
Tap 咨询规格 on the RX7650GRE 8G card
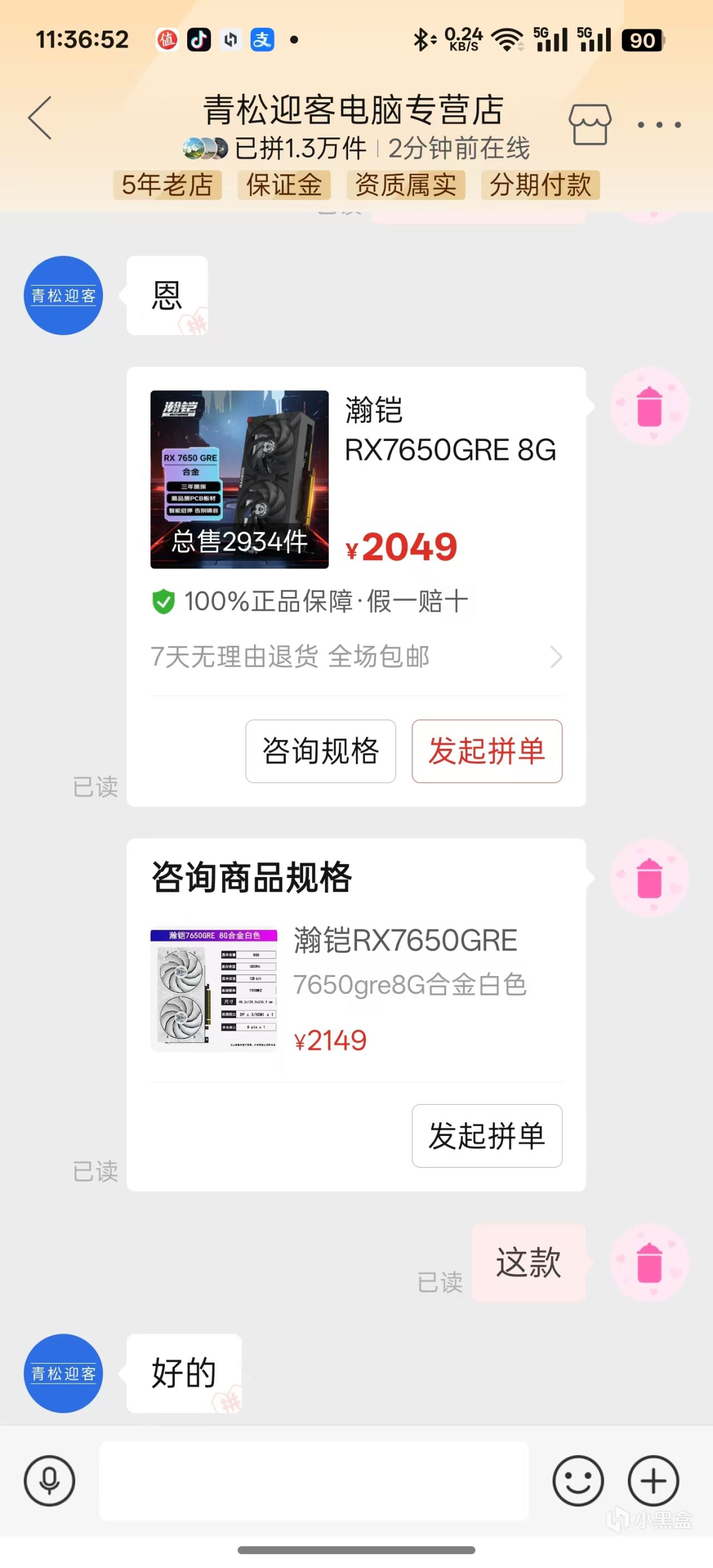320,751
